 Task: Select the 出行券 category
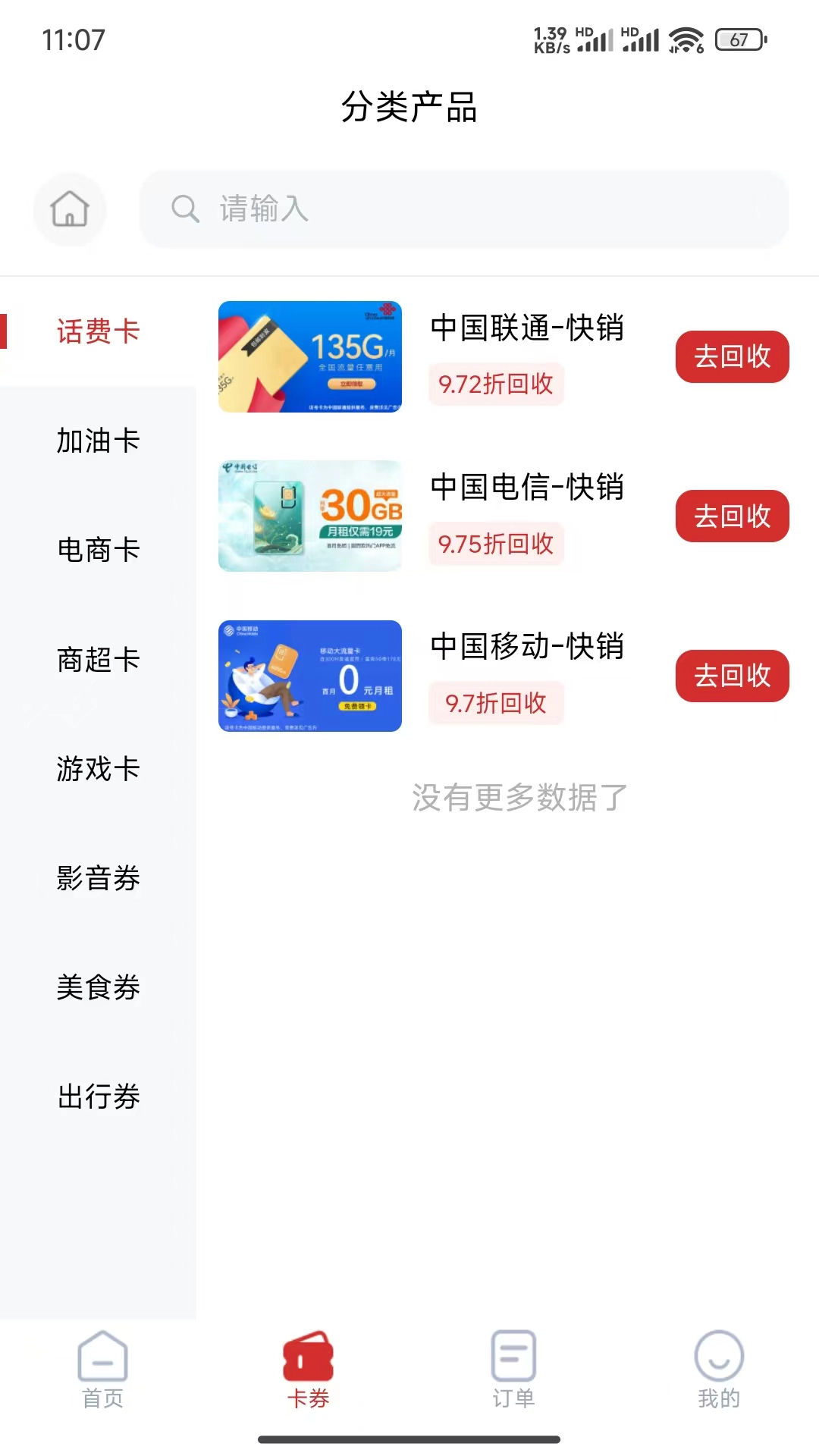point(98,1096)
